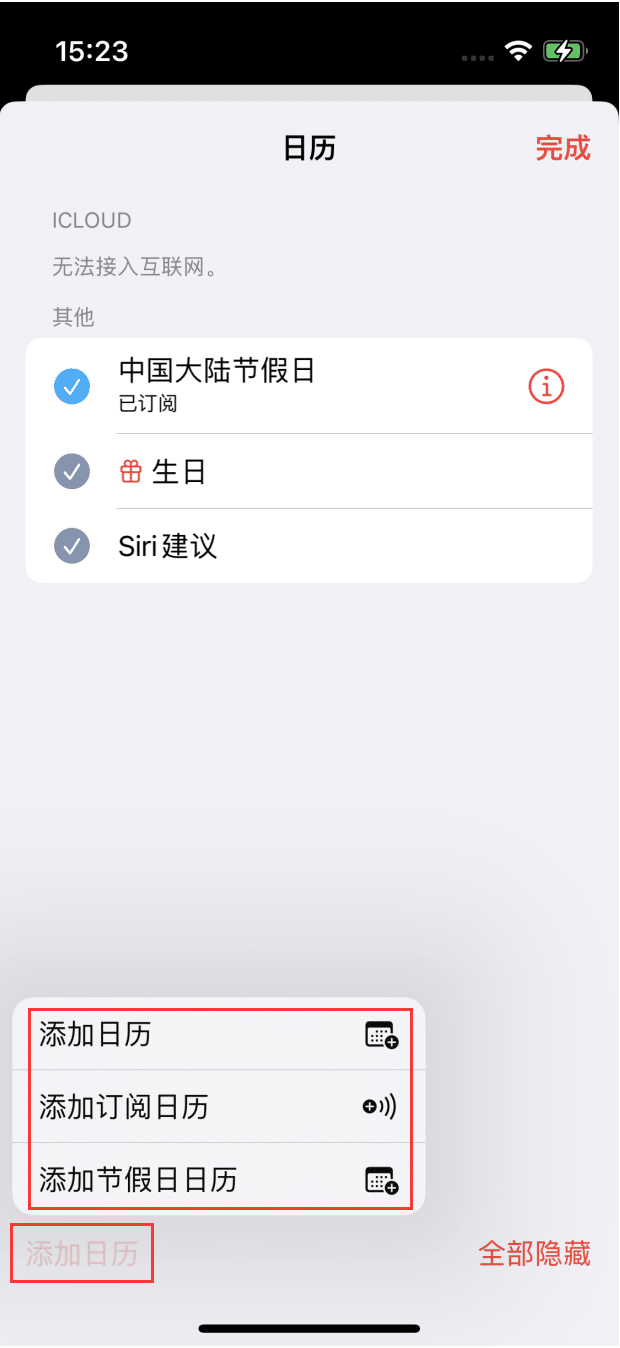Open info for 中国大陆节假日

546,386
